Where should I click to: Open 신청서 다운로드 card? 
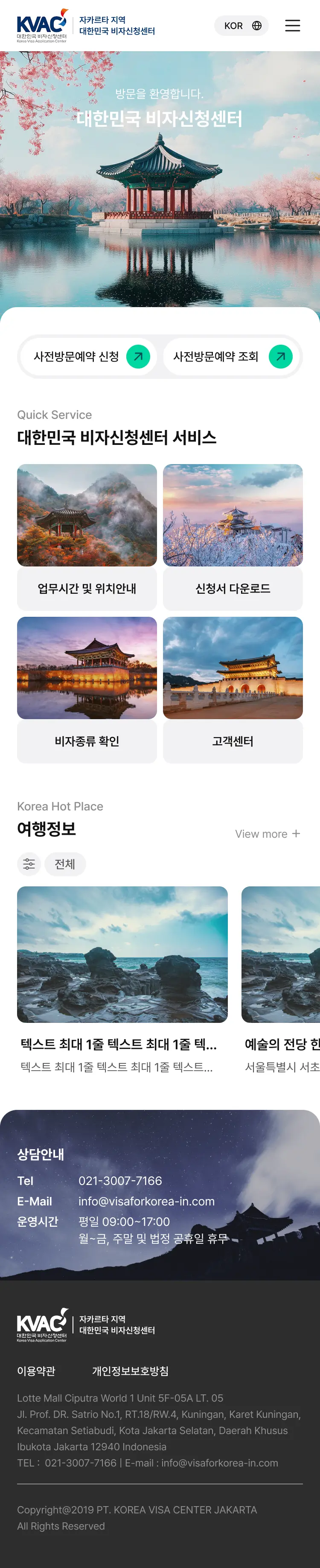point(233,536)
